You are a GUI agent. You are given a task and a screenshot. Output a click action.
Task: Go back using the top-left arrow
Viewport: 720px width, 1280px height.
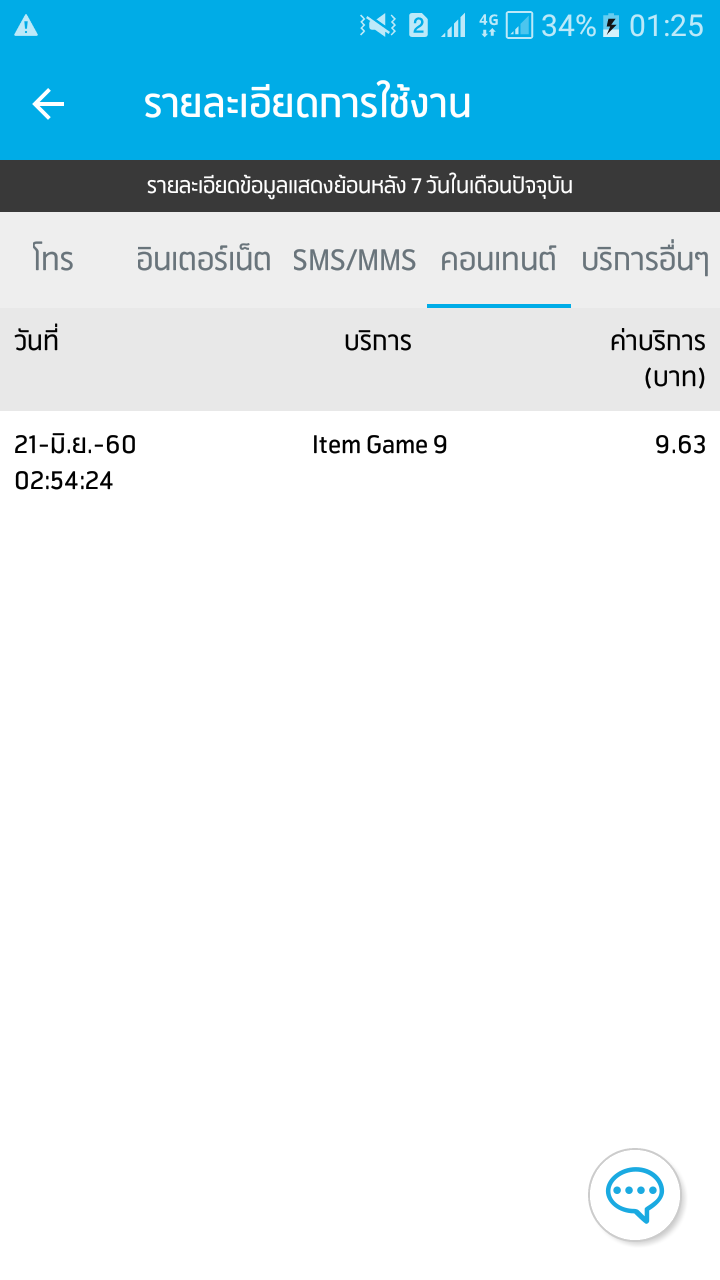(x=48, y=104)
